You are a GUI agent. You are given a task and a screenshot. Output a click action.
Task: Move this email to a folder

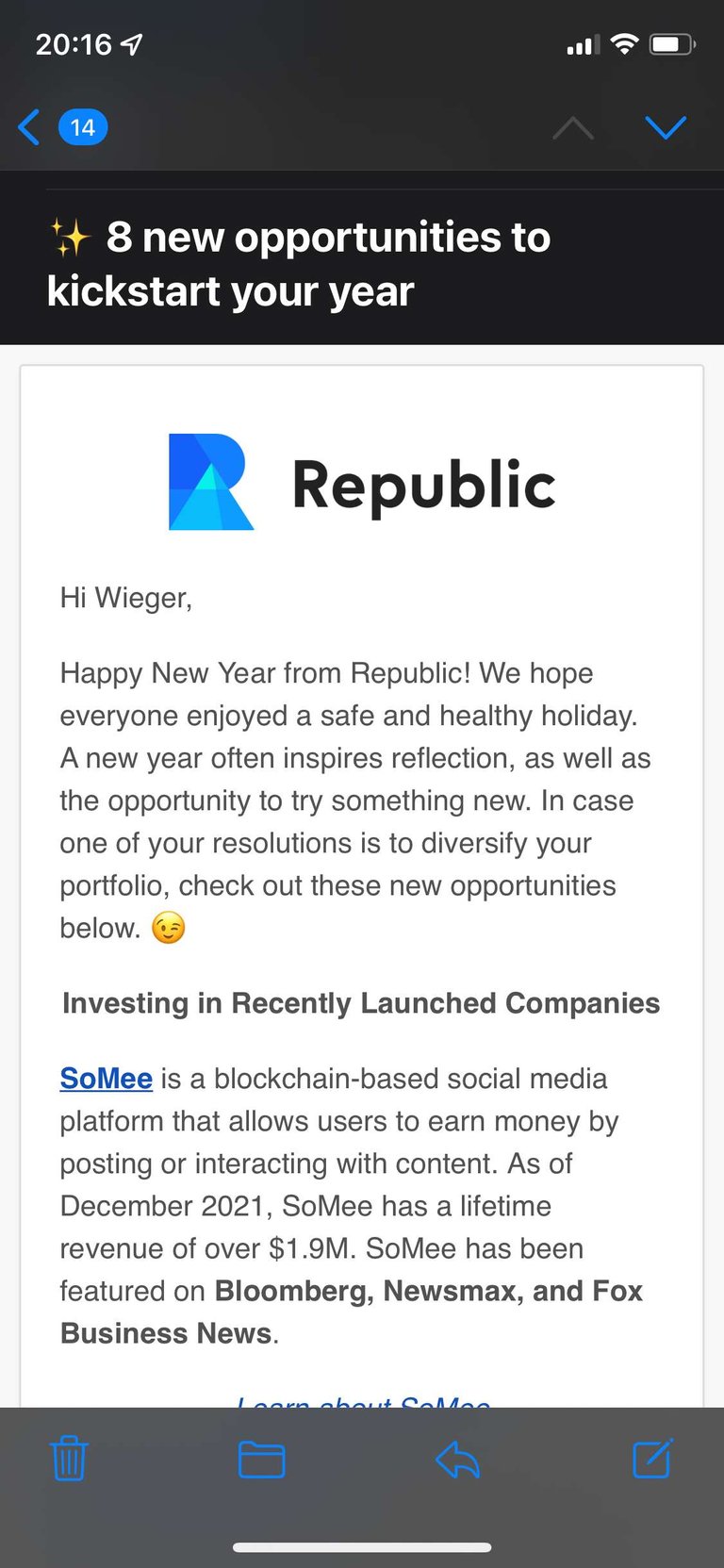pos(261,1459)
